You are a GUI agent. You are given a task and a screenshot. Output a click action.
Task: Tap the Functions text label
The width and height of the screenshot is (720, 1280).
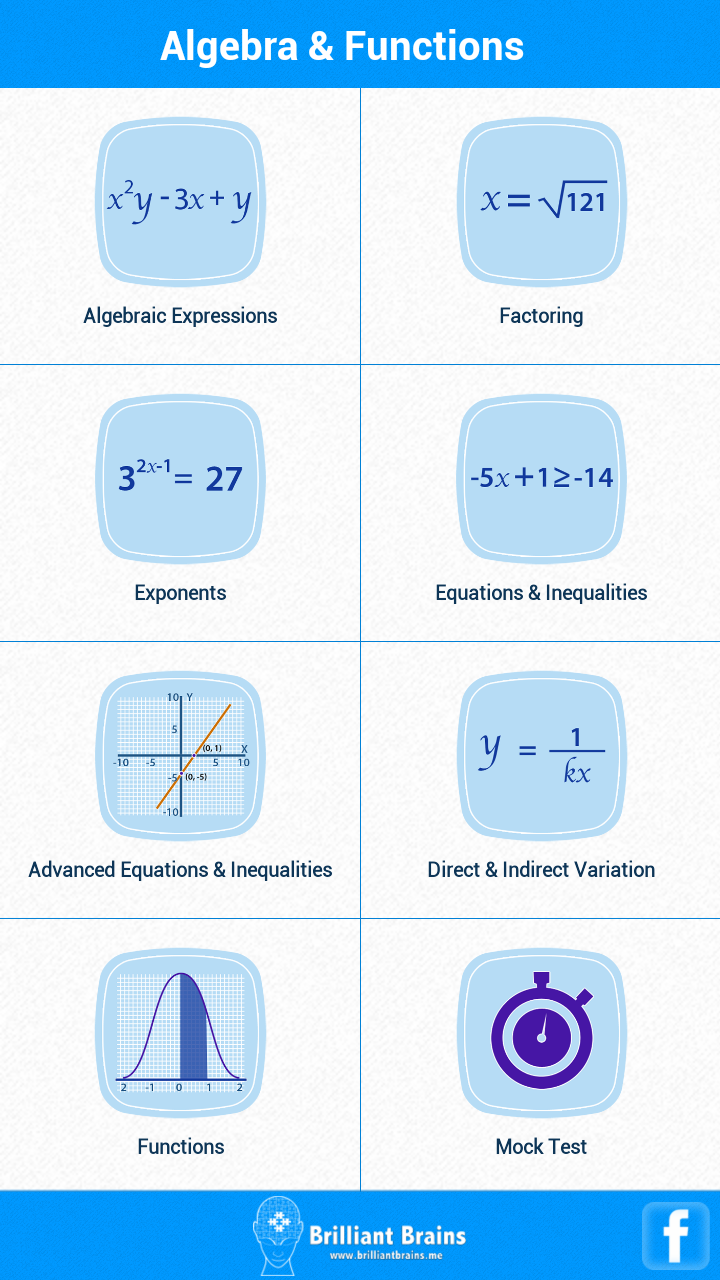coord(180,1146)
